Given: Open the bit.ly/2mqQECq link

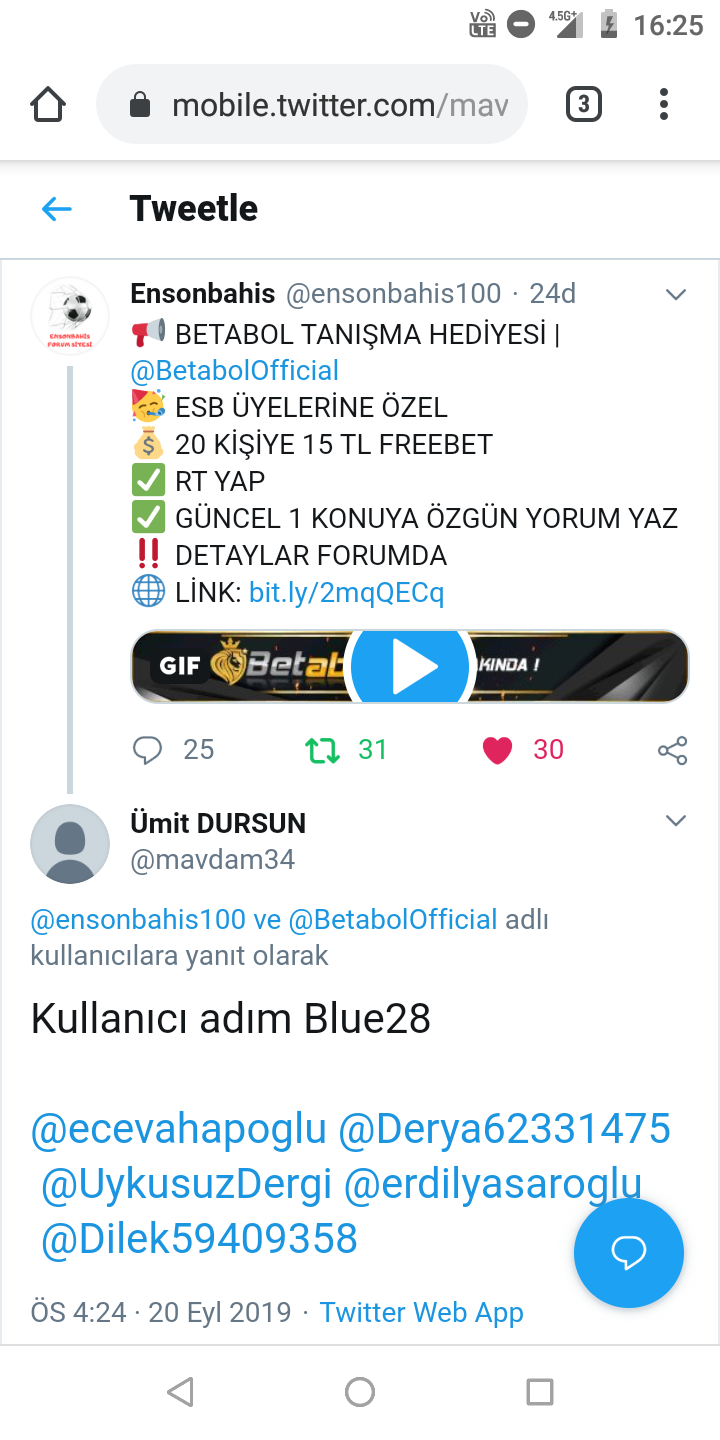Looking at the screenshot, I should point(346,593).
